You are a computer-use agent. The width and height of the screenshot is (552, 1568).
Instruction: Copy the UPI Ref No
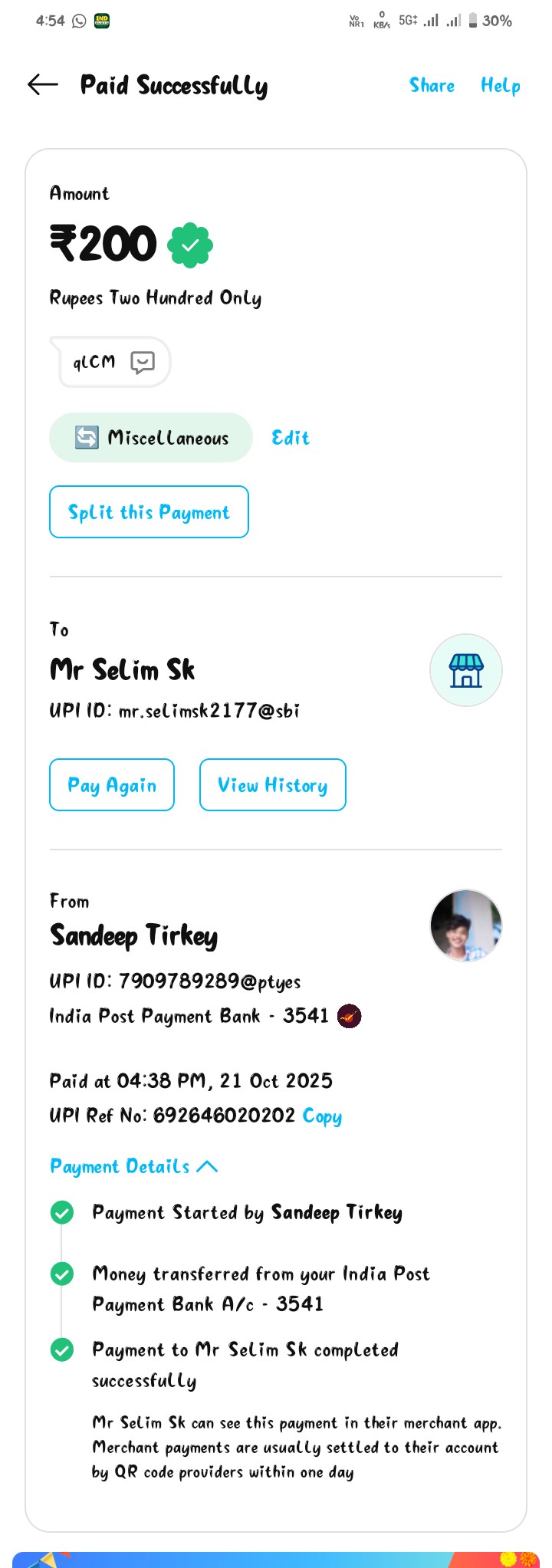click(x=322, y=1116)
